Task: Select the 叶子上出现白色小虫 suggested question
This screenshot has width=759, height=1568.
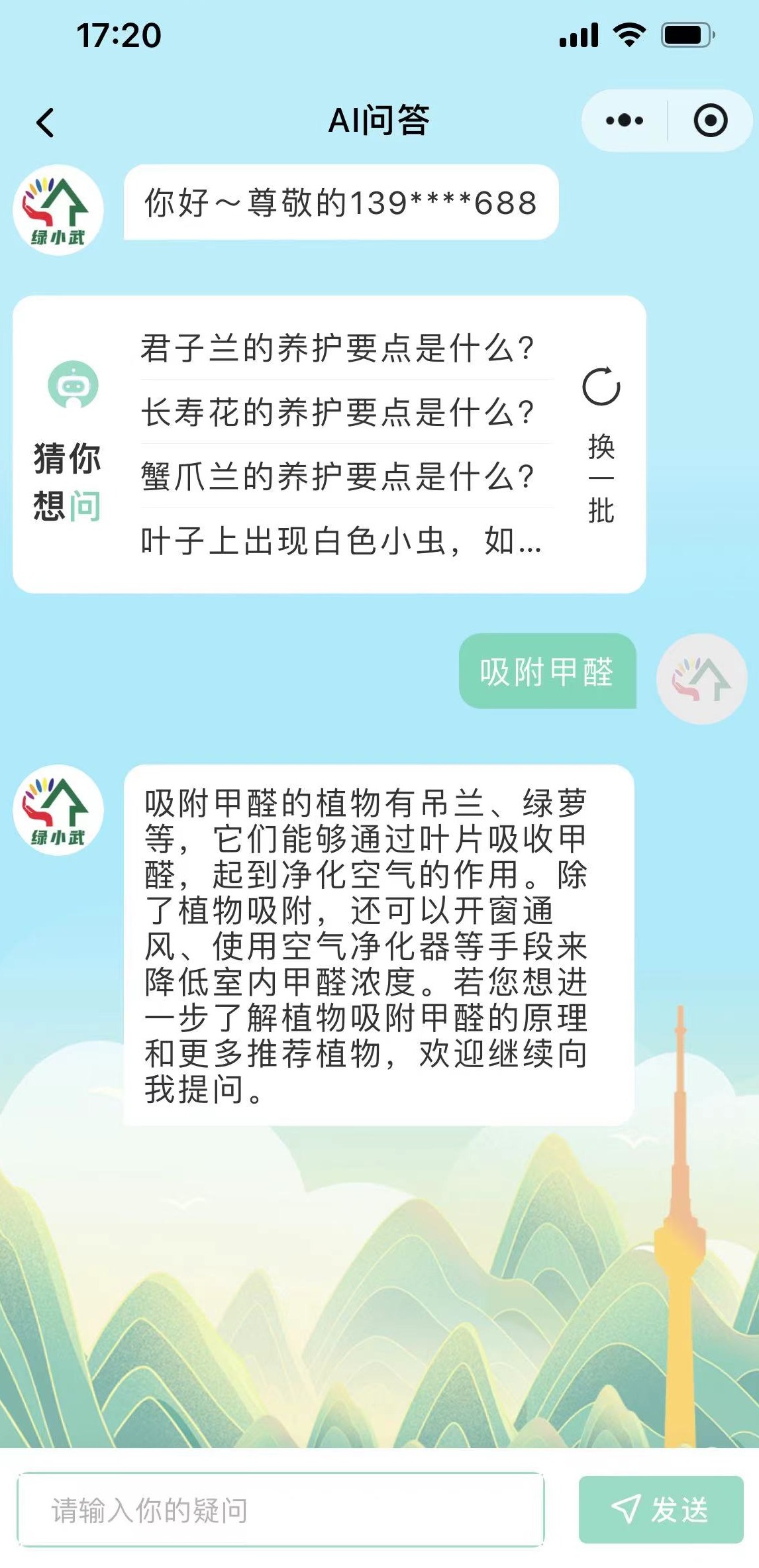Action: (341, 541)
